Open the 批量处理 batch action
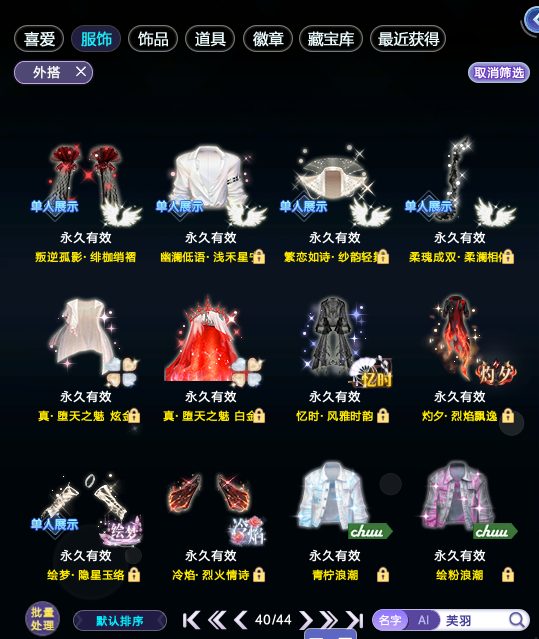 (42, 619)
